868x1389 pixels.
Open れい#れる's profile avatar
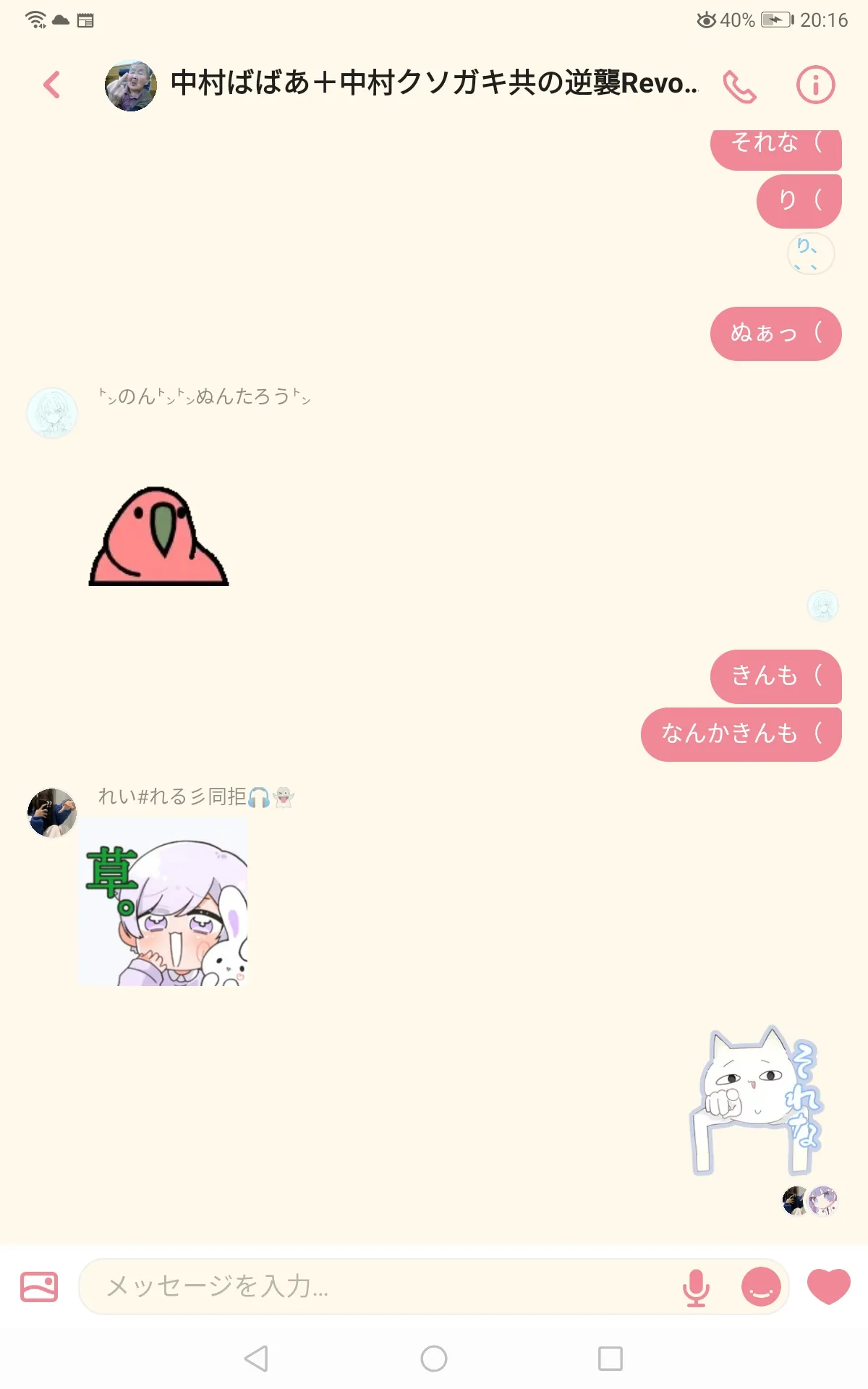coord(52,813)
